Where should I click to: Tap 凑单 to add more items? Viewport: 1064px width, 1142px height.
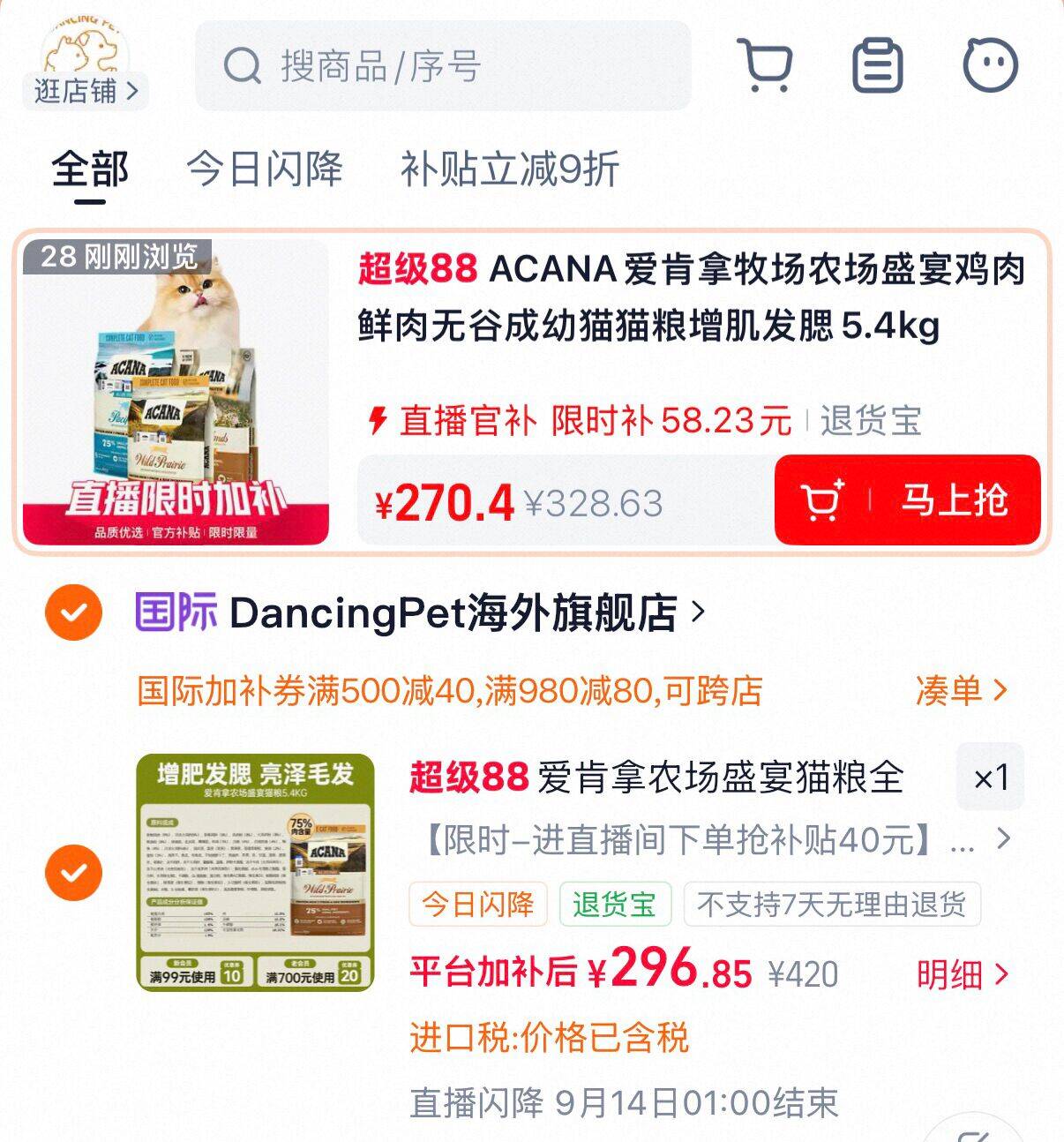[x=962, y=690]
